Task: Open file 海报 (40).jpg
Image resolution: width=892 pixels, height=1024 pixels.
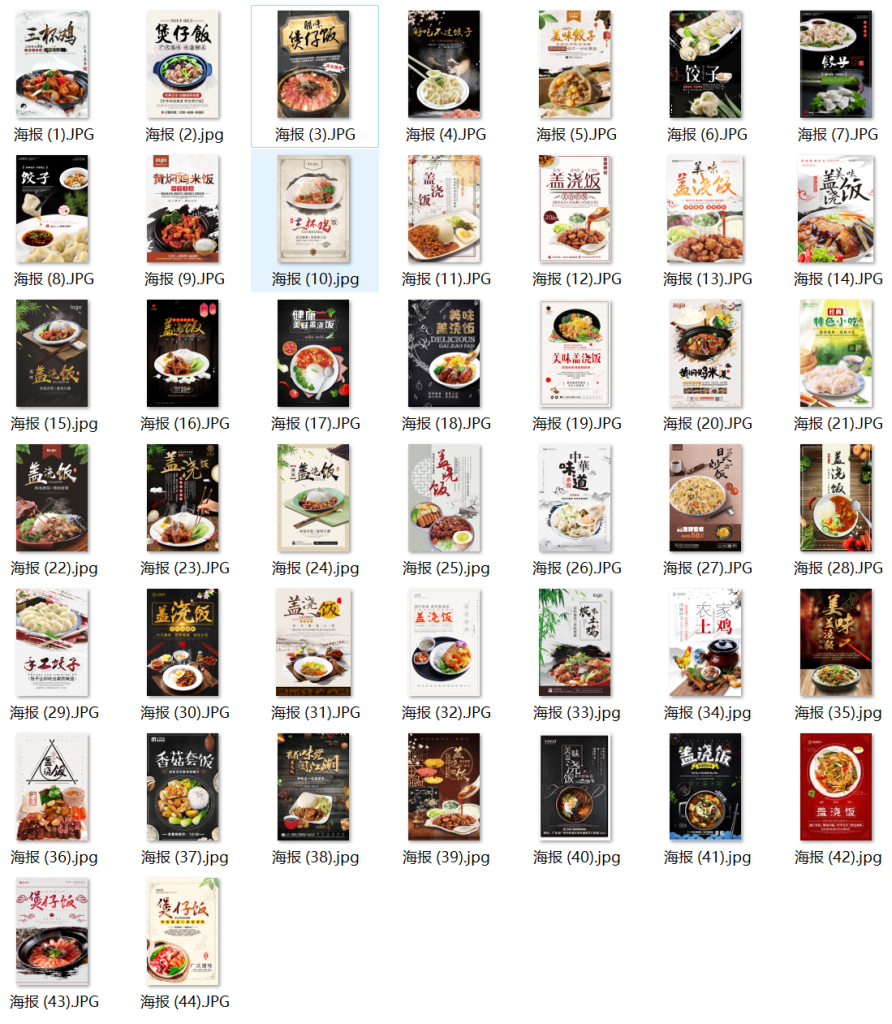Action: click(x=575, y=787)
